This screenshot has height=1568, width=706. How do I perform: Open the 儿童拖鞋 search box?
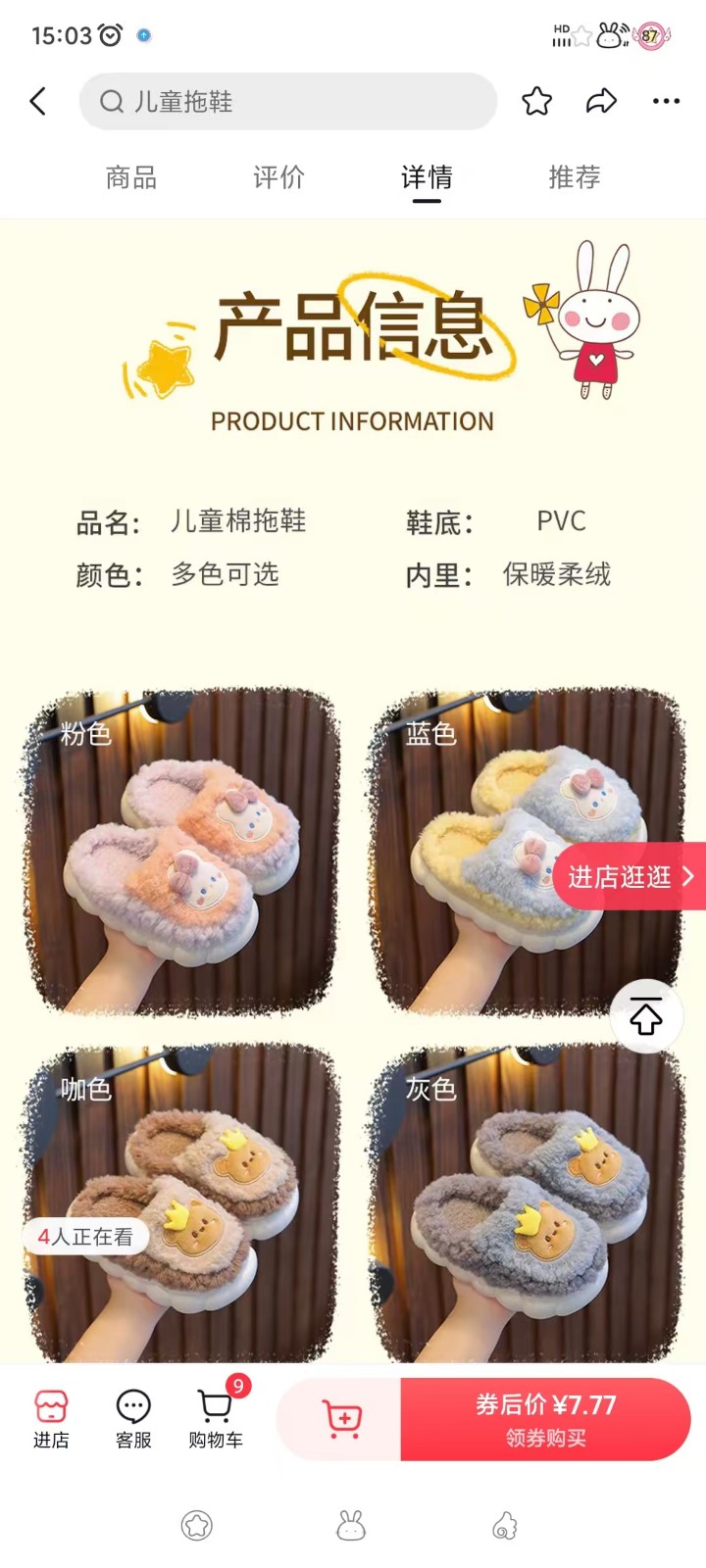tap(287, 101)
